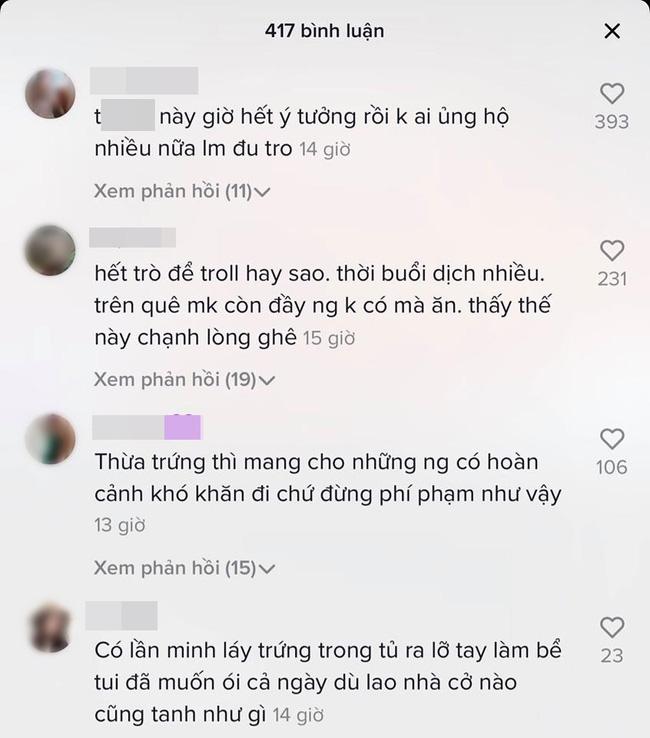The image size is (650, 738).
Task: Open avatar of the 'hết trò để troll' commenter
Action: coord(50,250)
